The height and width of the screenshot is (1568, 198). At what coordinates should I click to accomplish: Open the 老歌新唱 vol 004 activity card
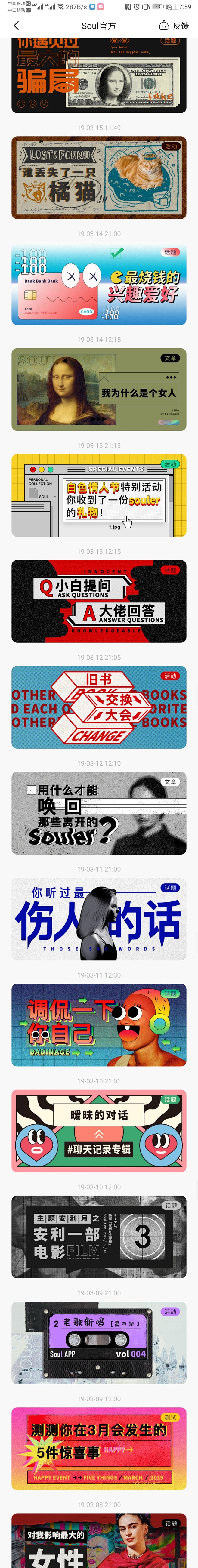[99, 1343]
